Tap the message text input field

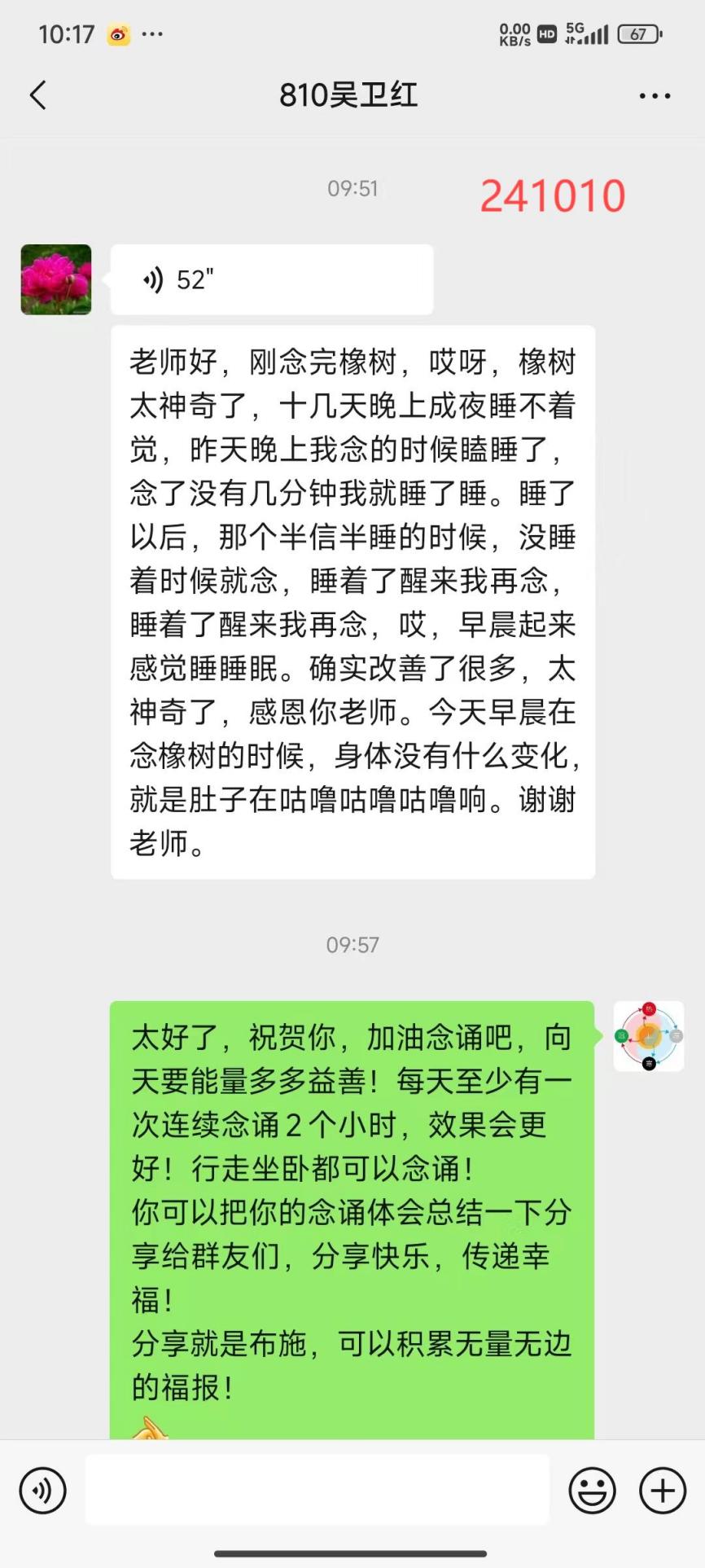click(x=317, y=1491)
